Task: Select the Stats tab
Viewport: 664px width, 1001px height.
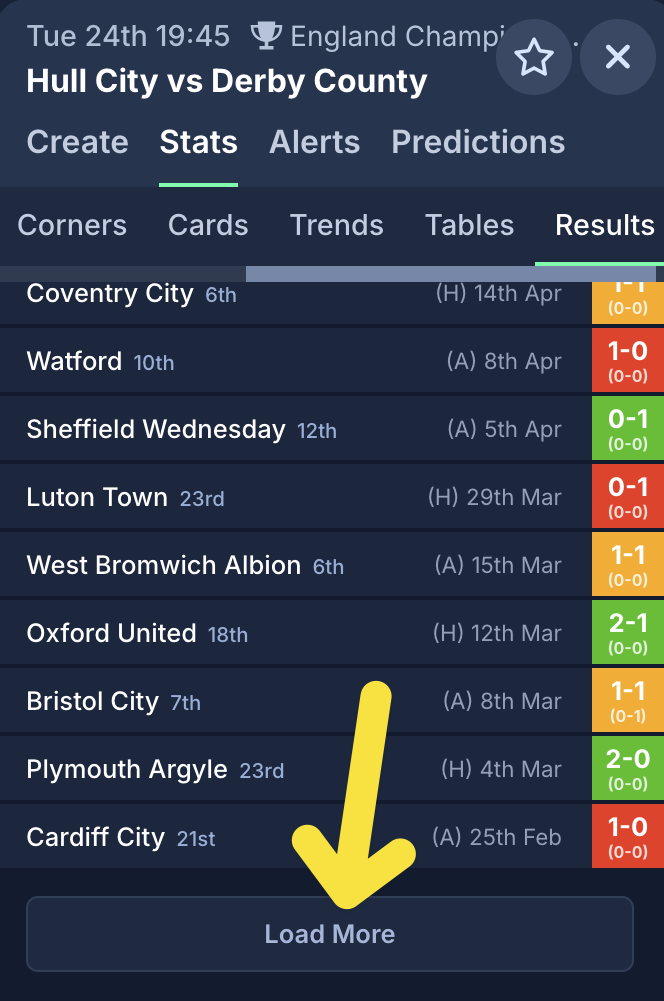Action: coord(198,142)
